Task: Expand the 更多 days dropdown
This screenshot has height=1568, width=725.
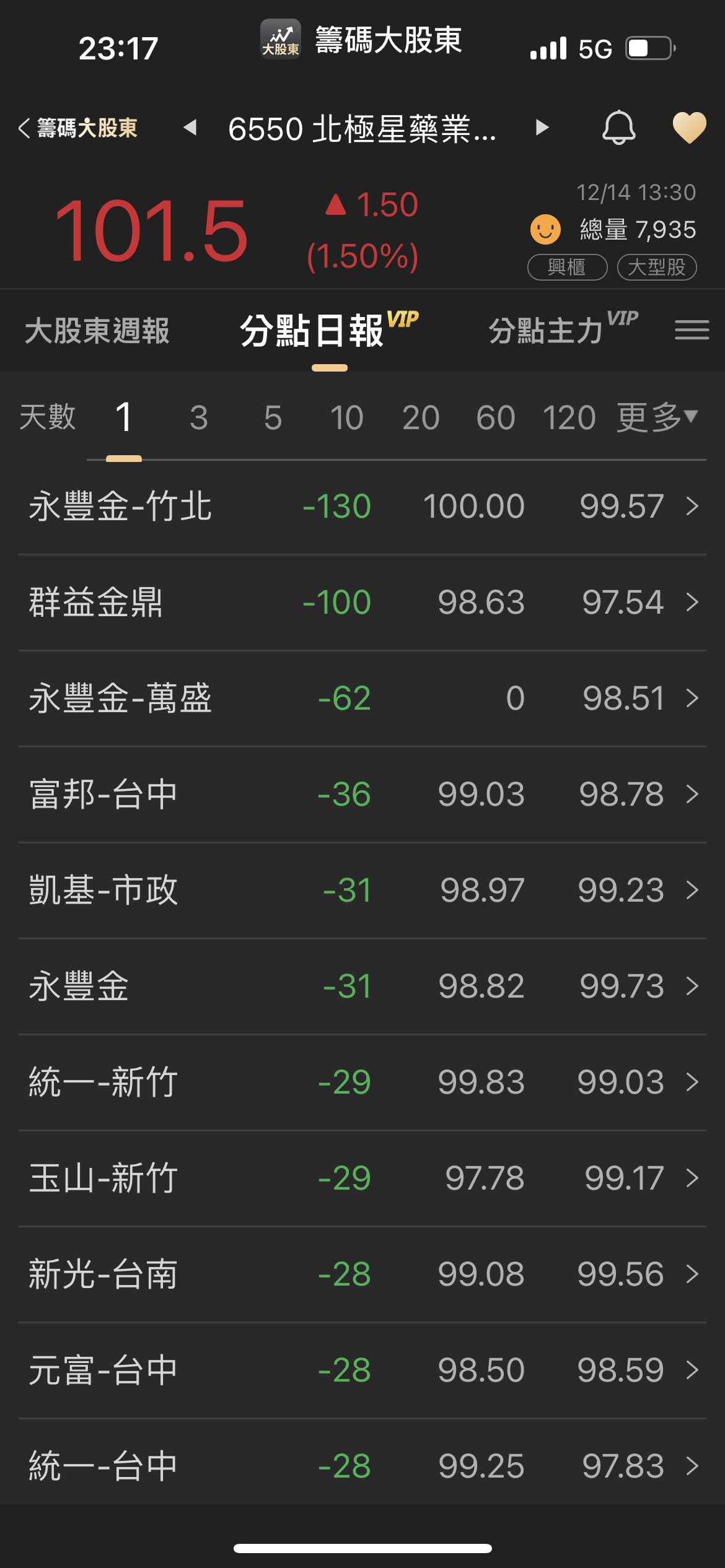Action: pyautogui.click(x=657, y=417)
